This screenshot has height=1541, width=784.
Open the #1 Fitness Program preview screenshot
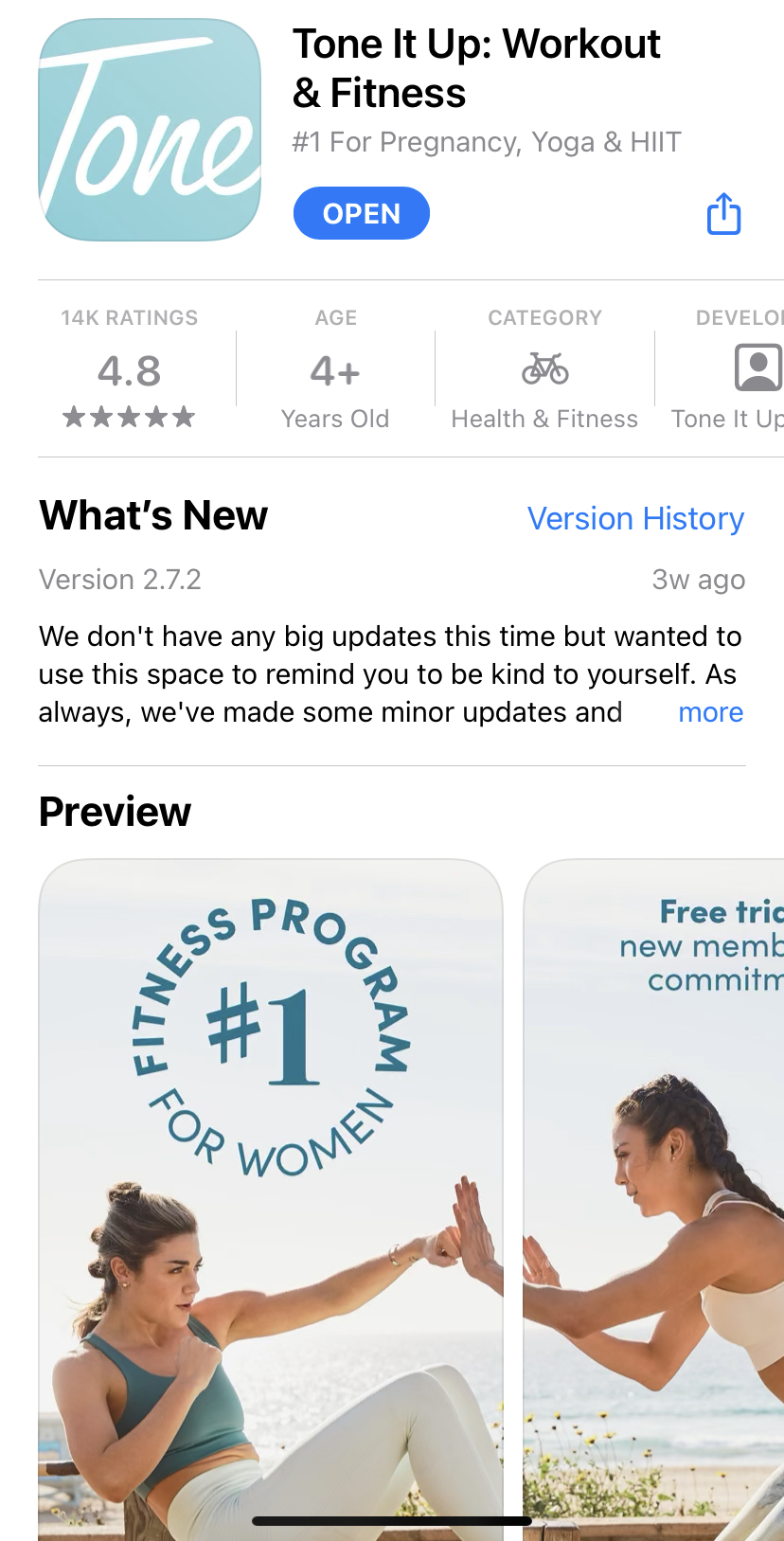pyautogui.click(x=271, y=1193)
